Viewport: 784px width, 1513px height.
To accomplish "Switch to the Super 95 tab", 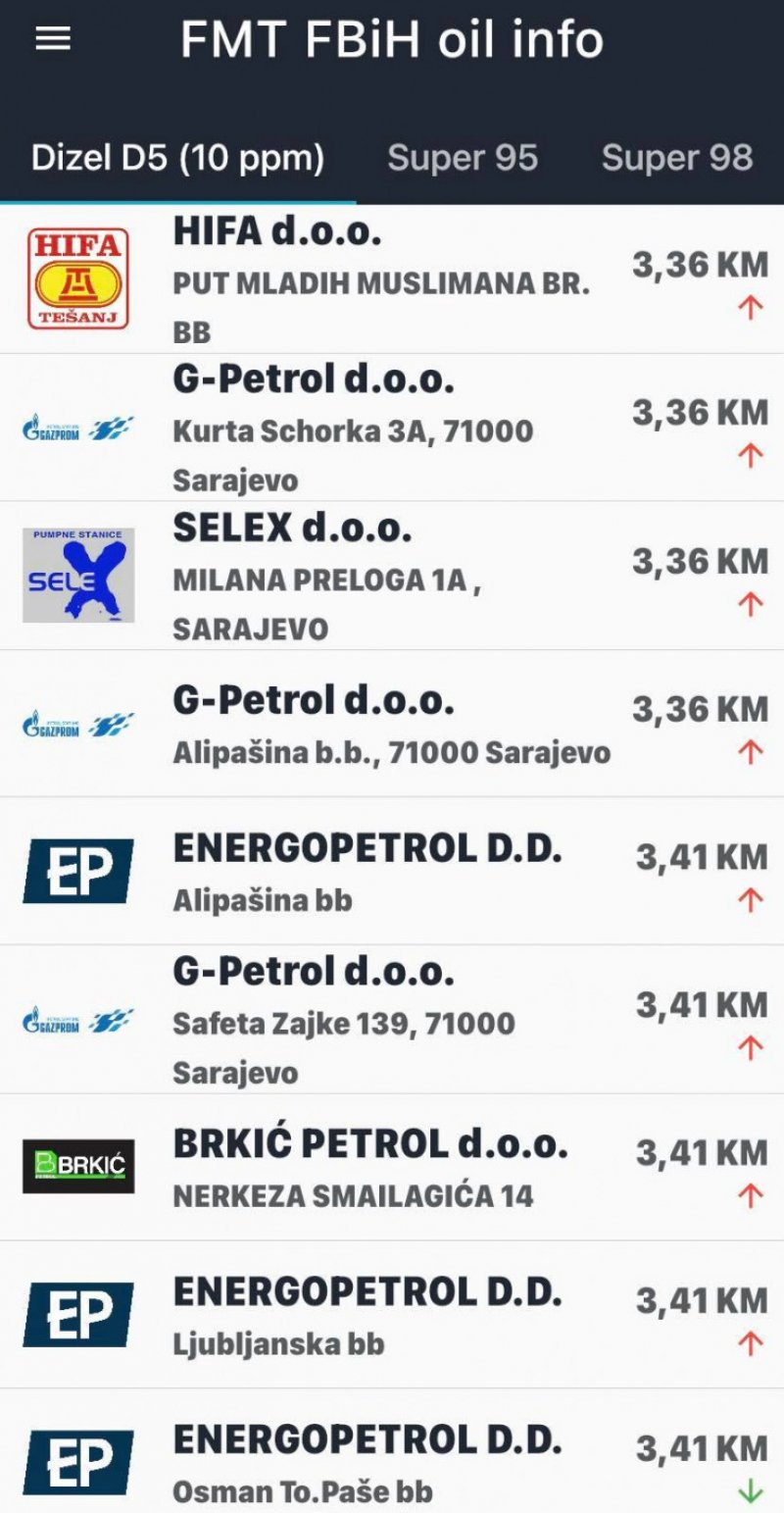I will (x=461, y=158).
